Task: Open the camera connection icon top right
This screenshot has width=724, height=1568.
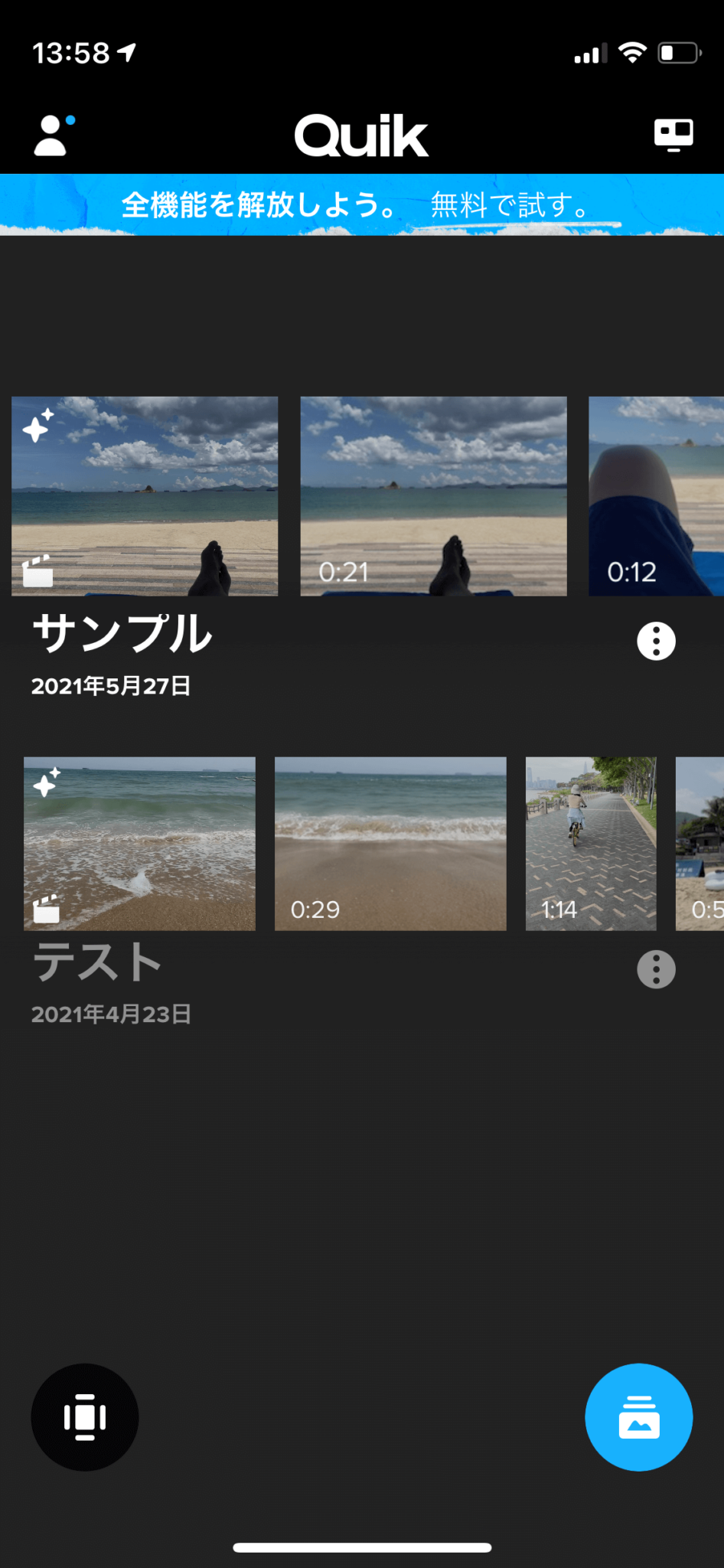Action: coord(673,134)
